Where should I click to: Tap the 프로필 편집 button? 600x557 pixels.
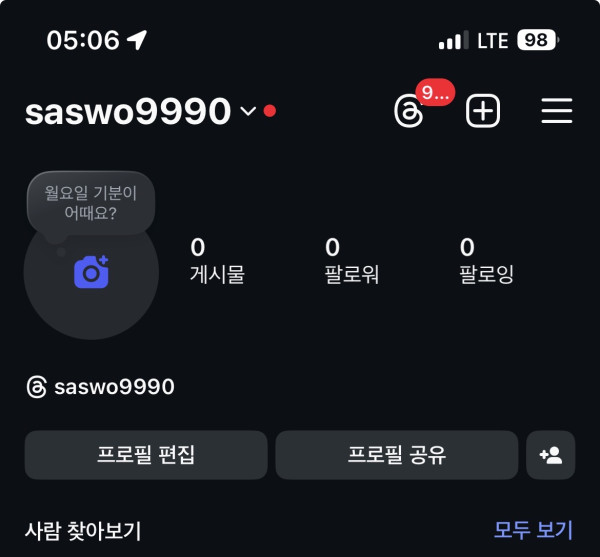pos(146,455)
